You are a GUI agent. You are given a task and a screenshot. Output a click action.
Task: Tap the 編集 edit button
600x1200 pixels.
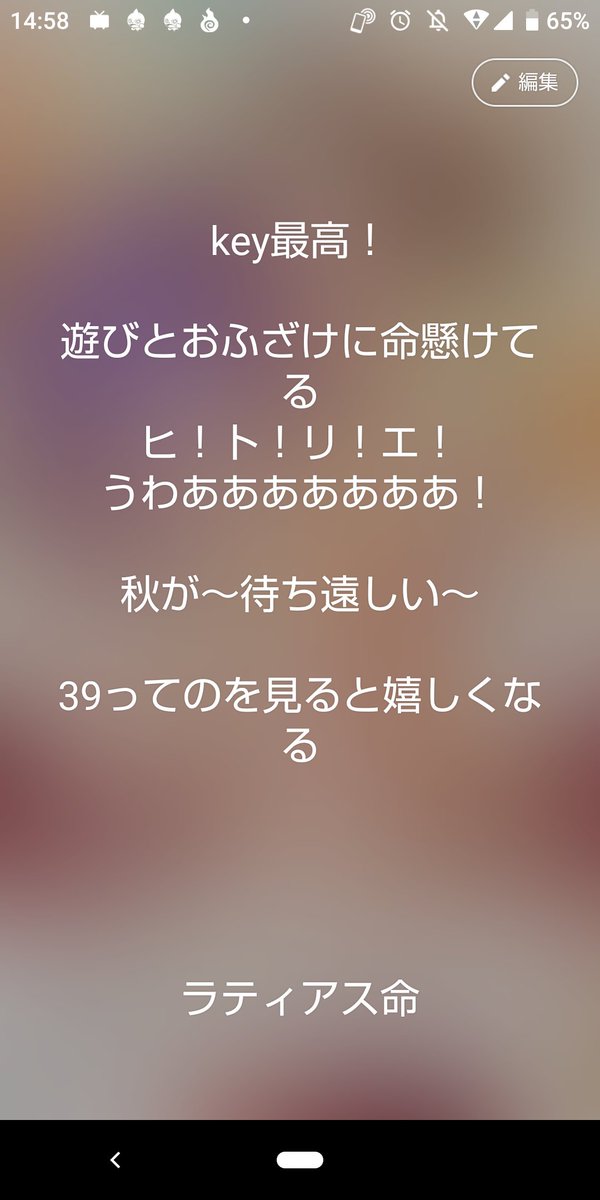525,82
